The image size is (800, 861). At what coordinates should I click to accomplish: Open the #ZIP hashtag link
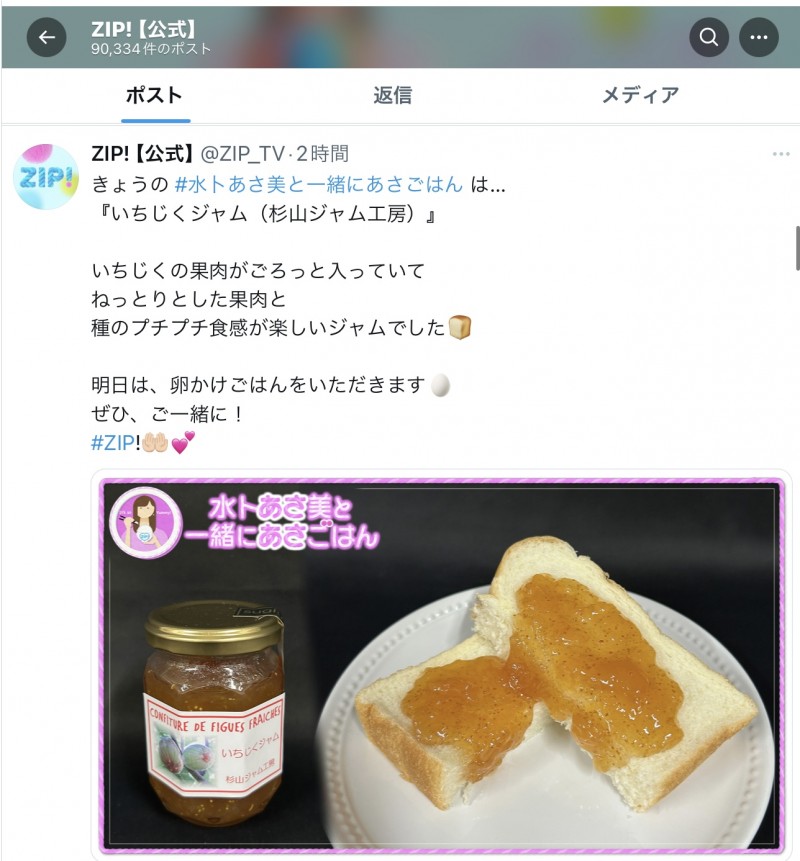coord(111,444)
